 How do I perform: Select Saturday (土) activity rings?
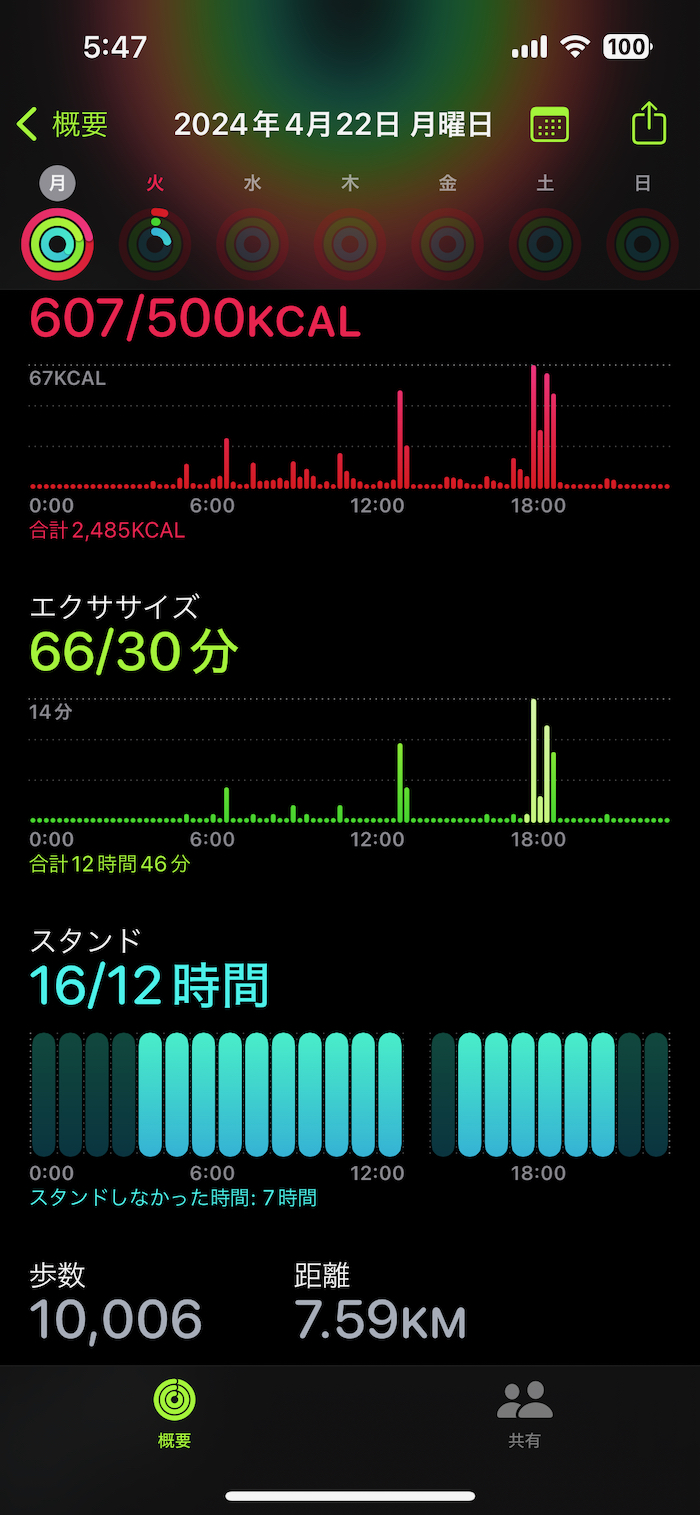click(x=545, y=243)
